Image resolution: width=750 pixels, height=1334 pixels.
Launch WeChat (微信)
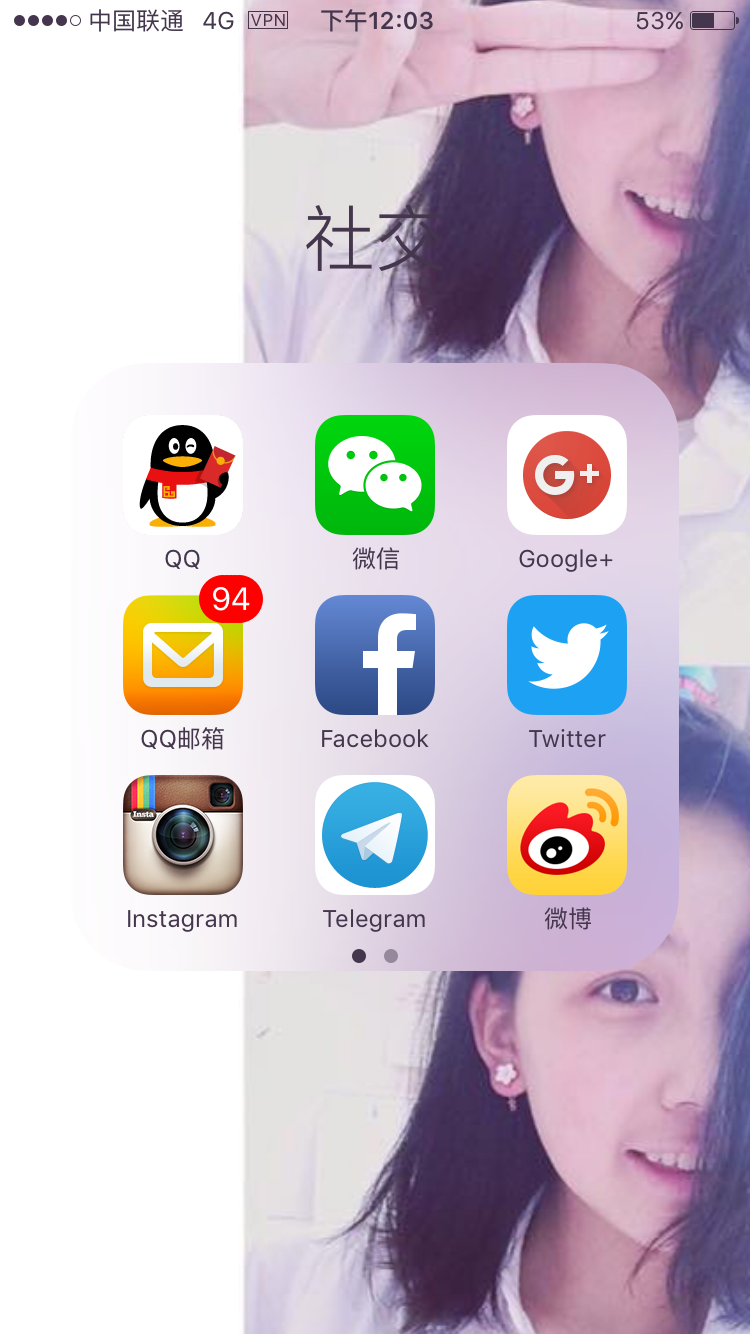pos(375,475)
